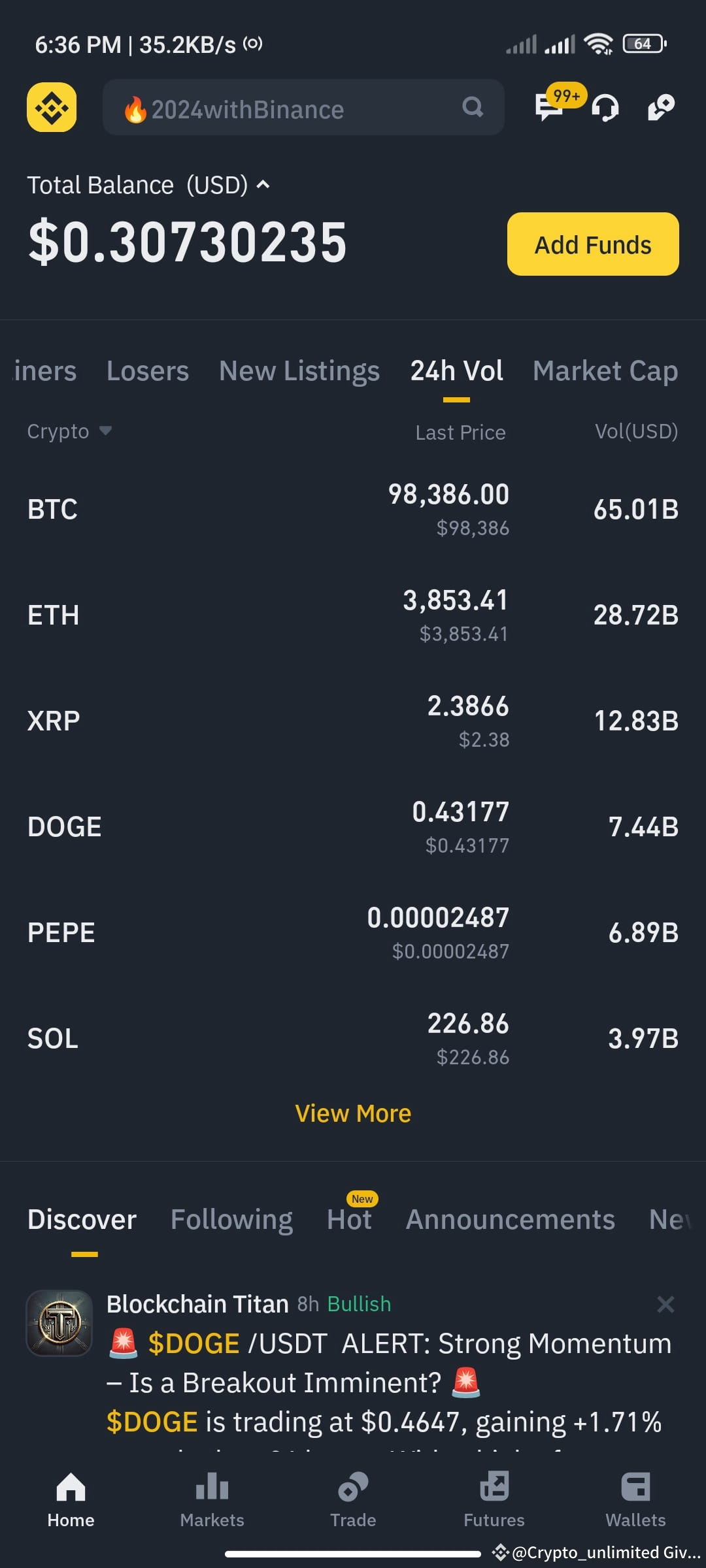706x1568 pixels.
Task: Open the BTC market row
Action: pyautogui.click(x=353, y=510)
